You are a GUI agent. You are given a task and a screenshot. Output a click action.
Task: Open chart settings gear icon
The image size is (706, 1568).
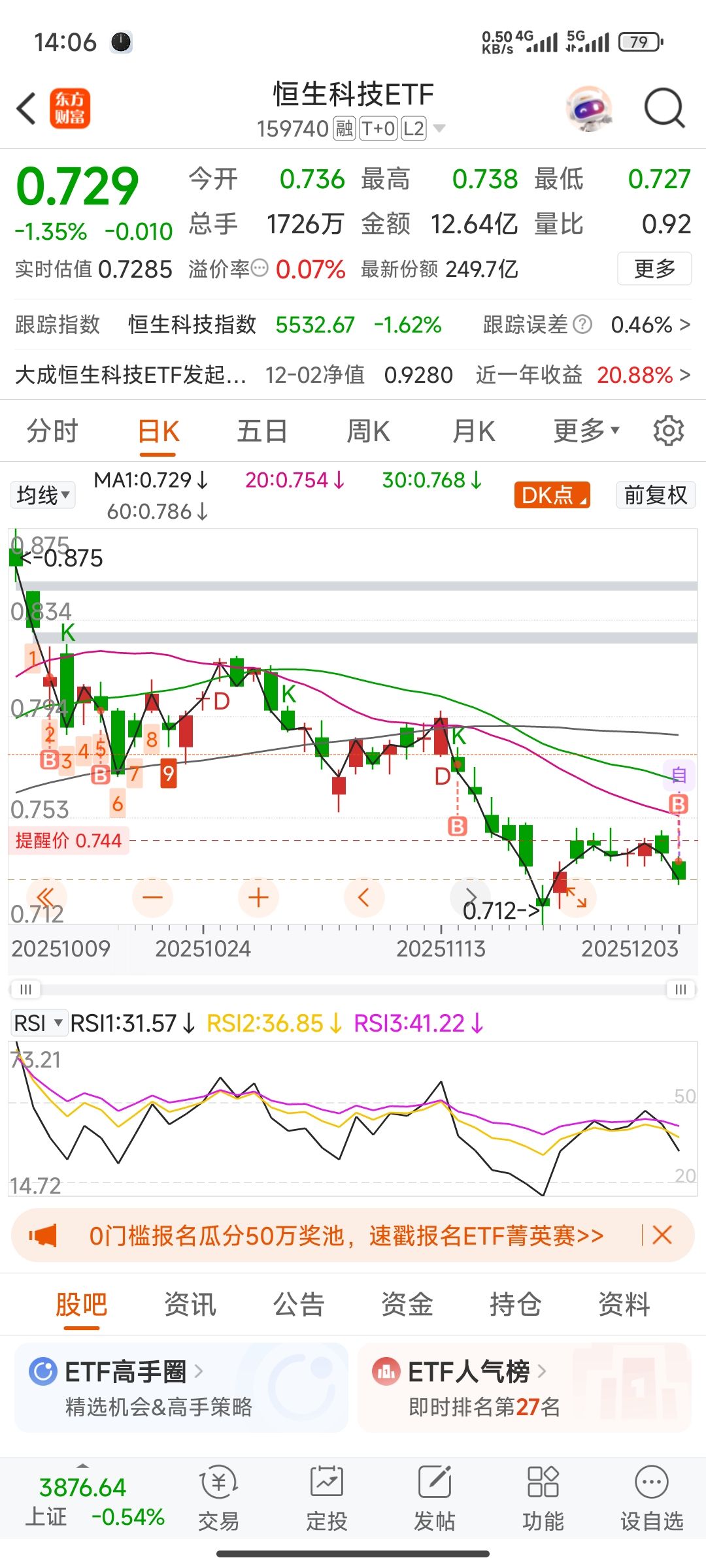(668, 431)
